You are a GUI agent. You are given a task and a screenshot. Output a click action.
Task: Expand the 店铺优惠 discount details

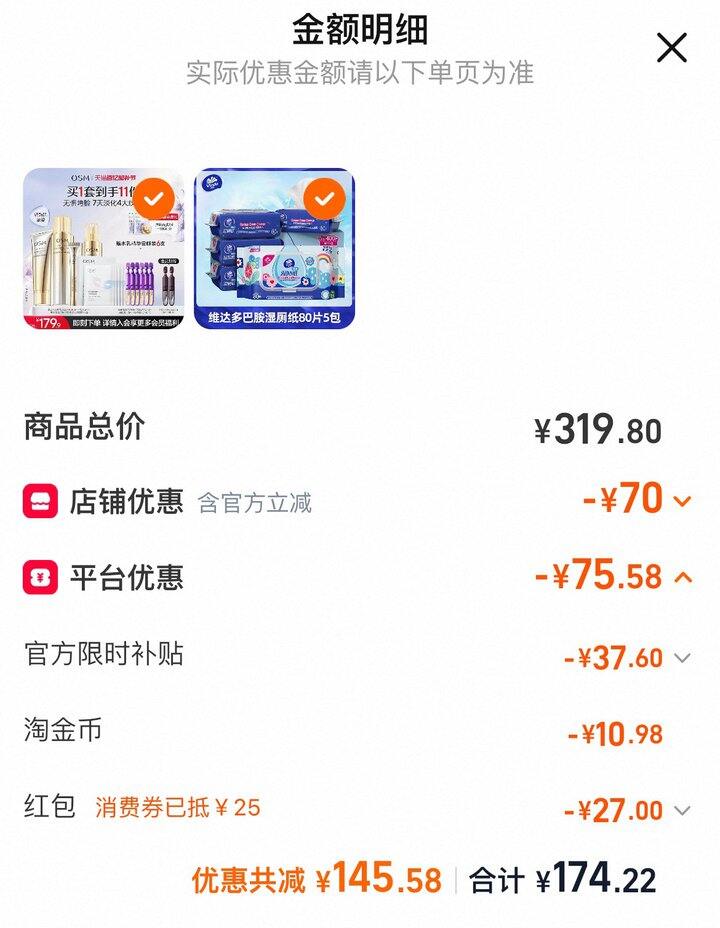pyautogui.click(x=682, y=501)
